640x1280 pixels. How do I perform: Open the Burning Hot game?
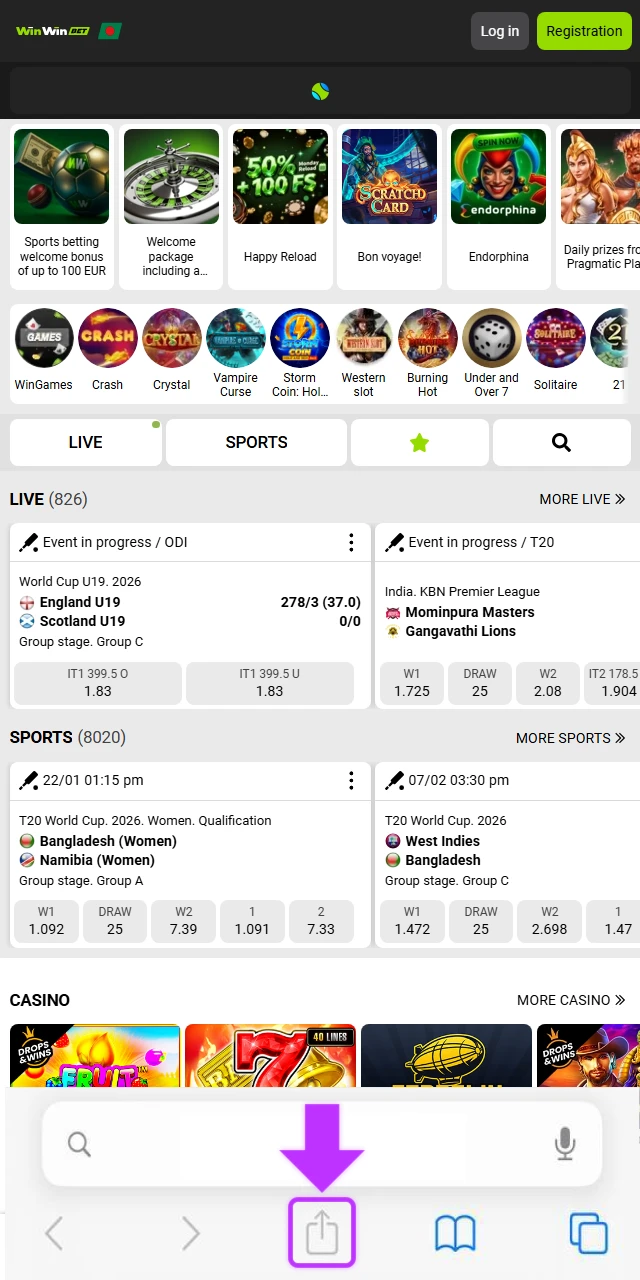[427, 350]
